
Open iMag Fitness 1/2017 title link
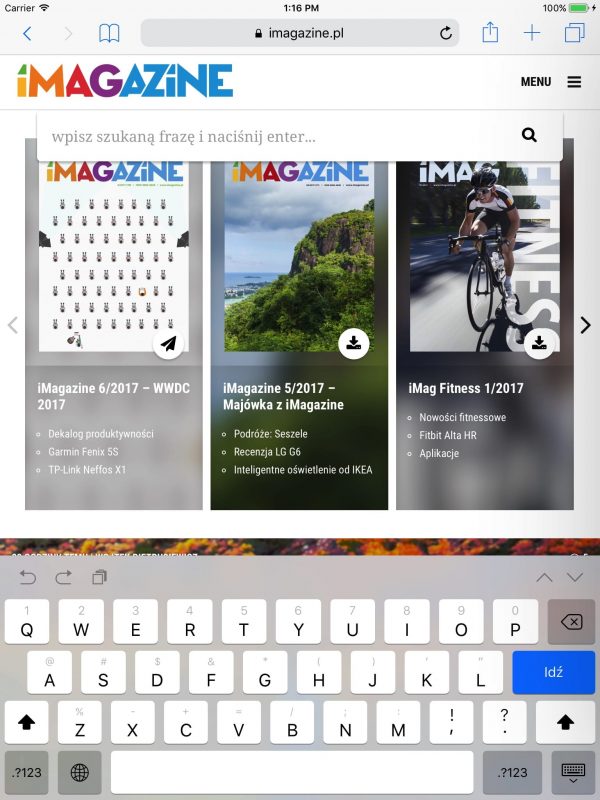[466, 388]
